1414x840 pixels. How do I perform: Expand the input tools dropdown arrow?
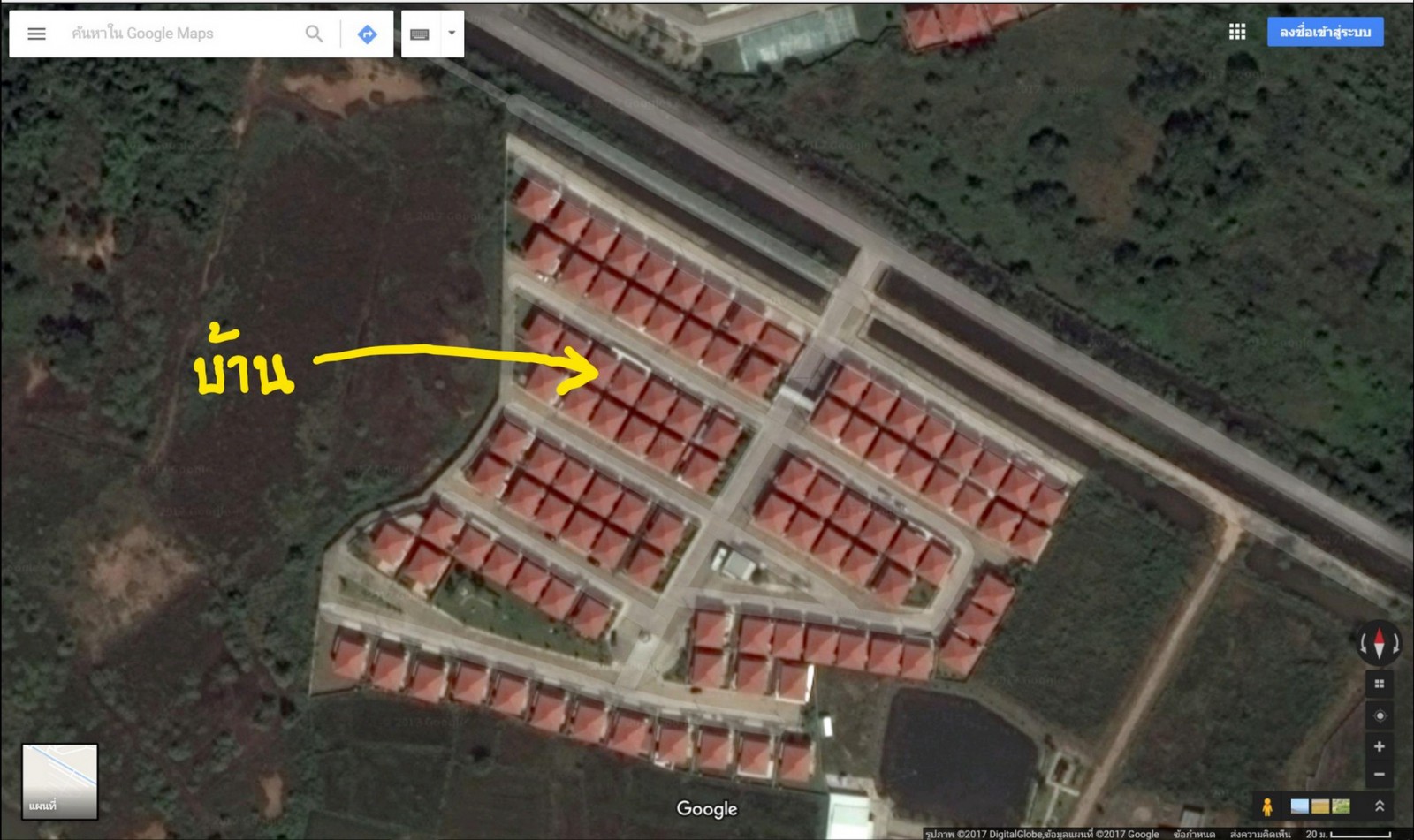(x=452, y=34)
